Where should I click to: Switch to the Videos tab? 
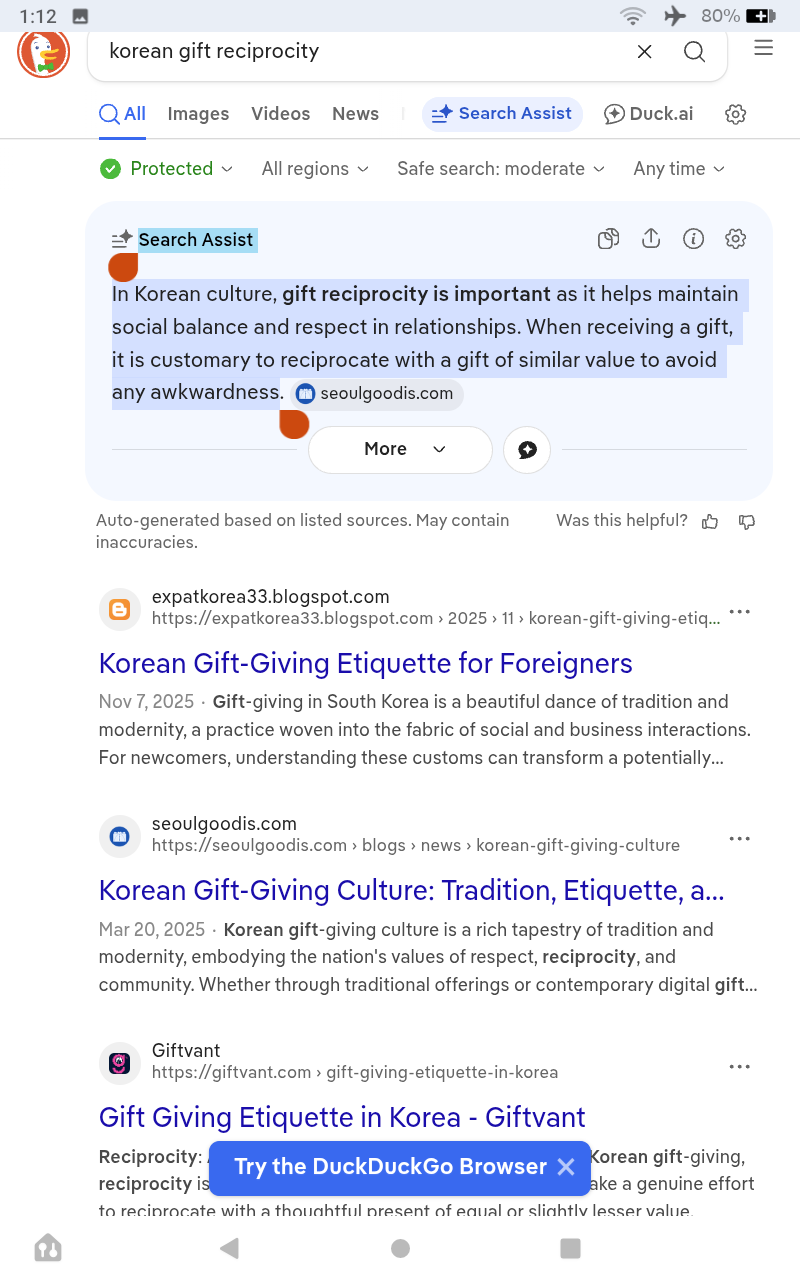(281, 114)
